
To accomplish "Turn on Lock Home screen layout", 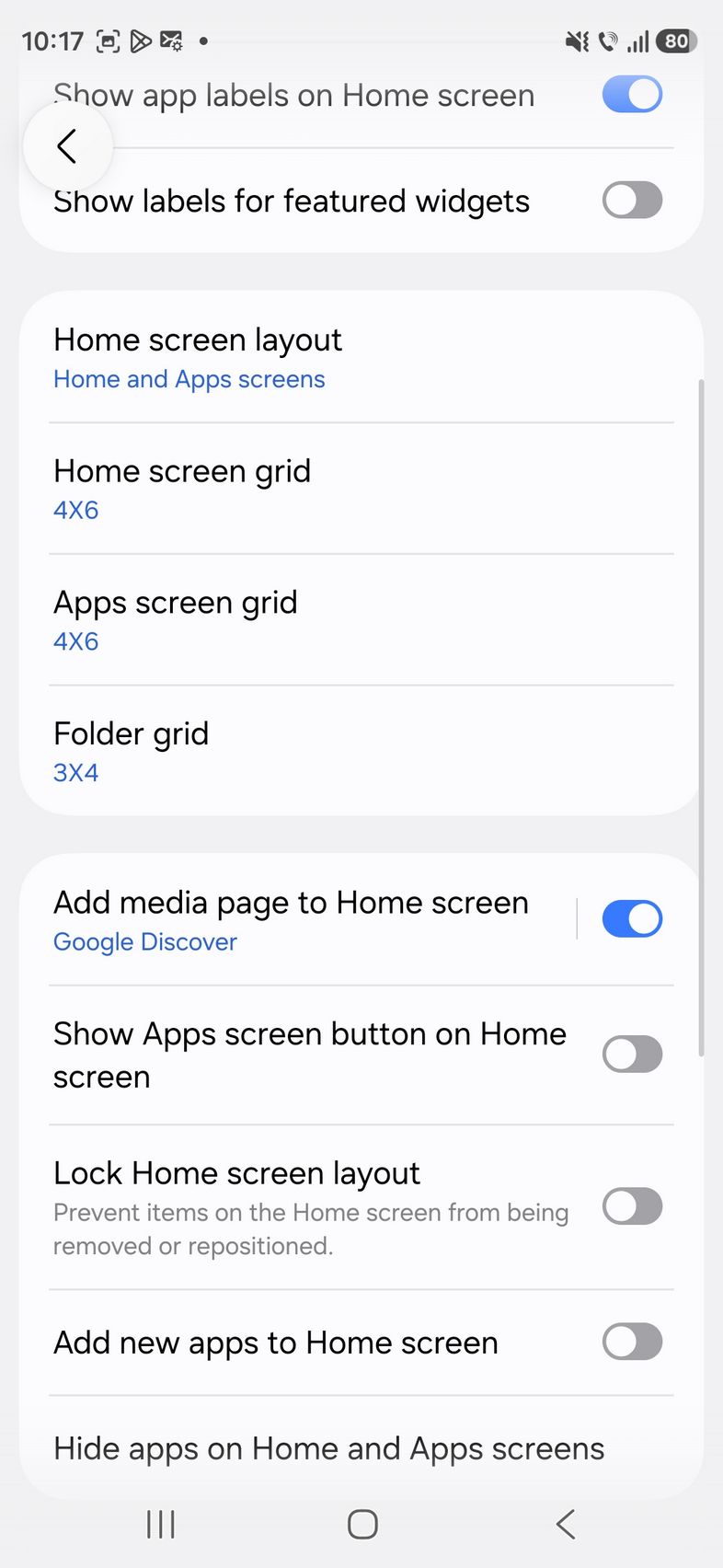I will [632, 1206].
